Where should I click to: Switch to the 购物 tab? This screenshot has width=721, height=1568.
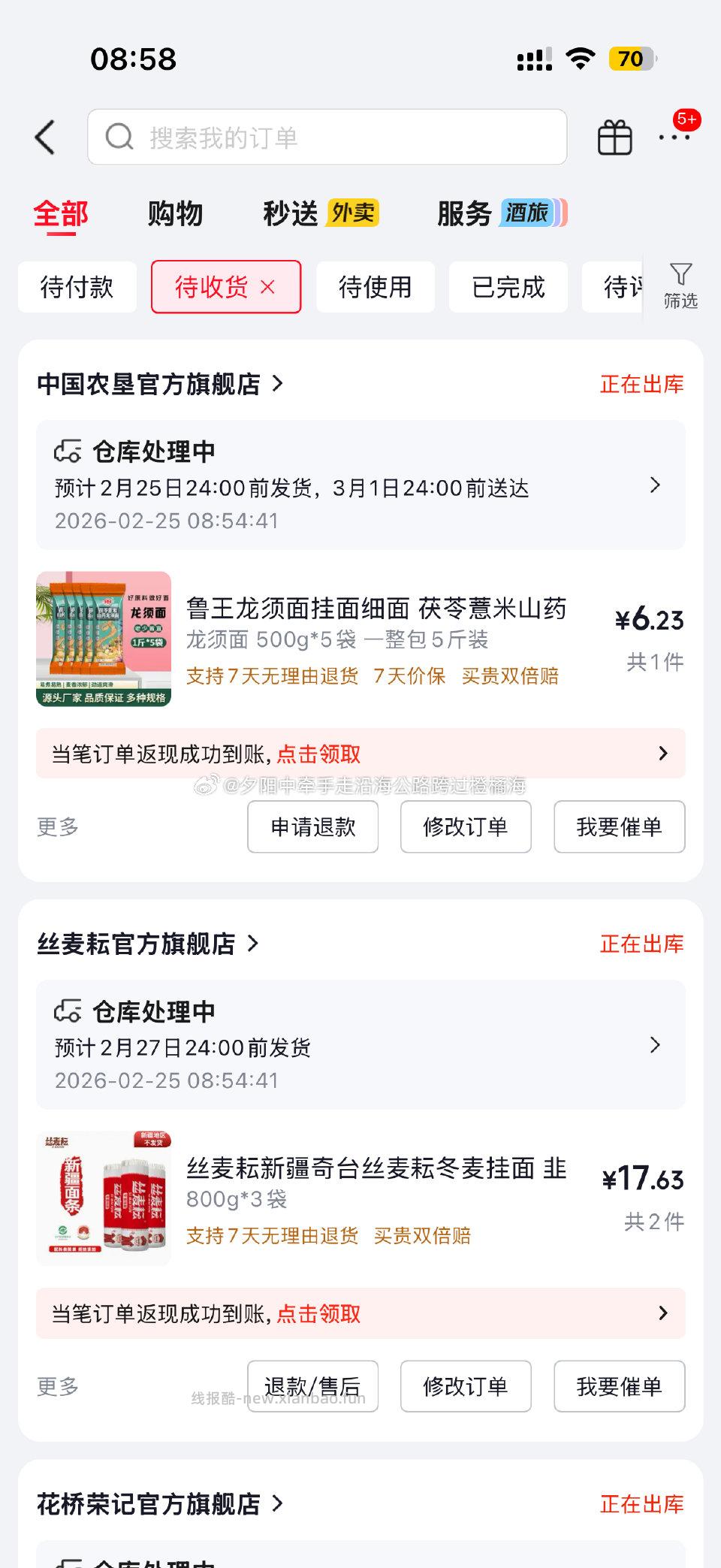click(175, 214)
